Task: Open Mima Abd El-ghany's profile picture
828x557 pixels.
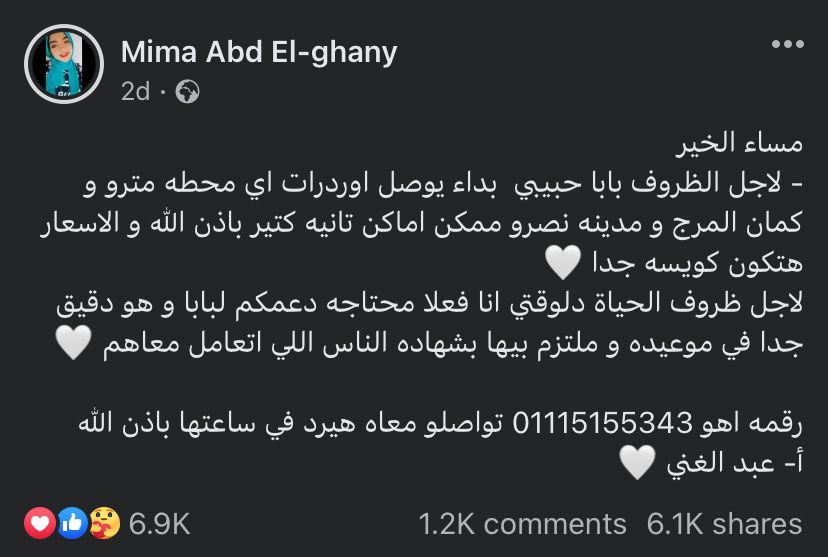Action: [63, 64]
